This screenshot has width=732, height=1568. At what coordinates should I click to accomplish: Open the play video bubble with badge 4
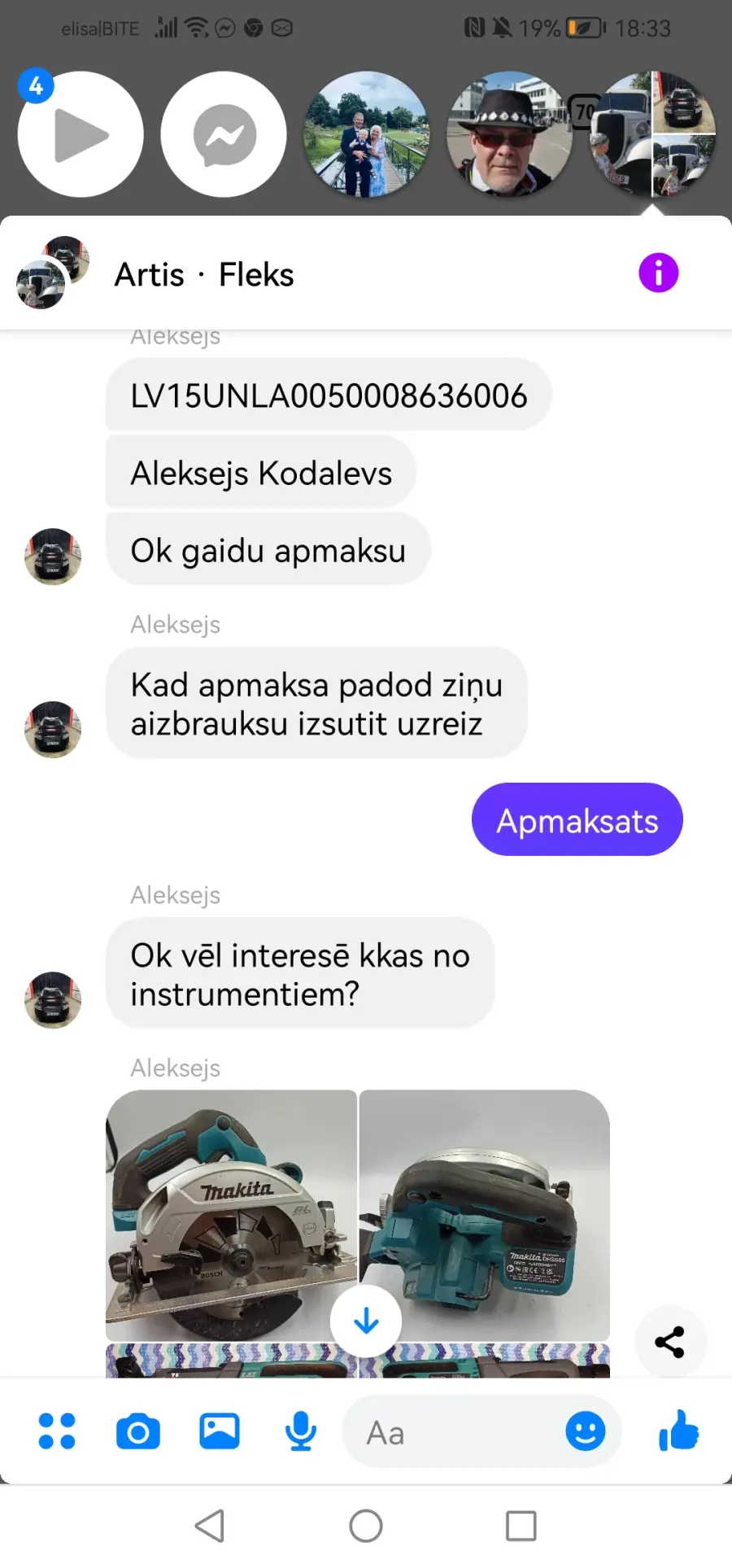81,134
